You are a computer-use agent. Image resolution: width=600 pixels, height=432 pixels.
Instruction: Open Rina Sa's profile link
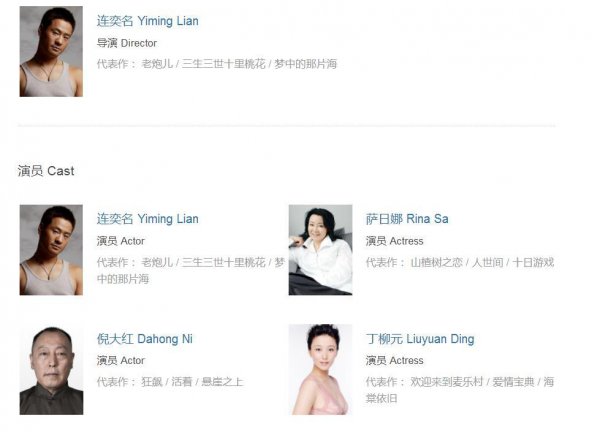tap(407, 219)
